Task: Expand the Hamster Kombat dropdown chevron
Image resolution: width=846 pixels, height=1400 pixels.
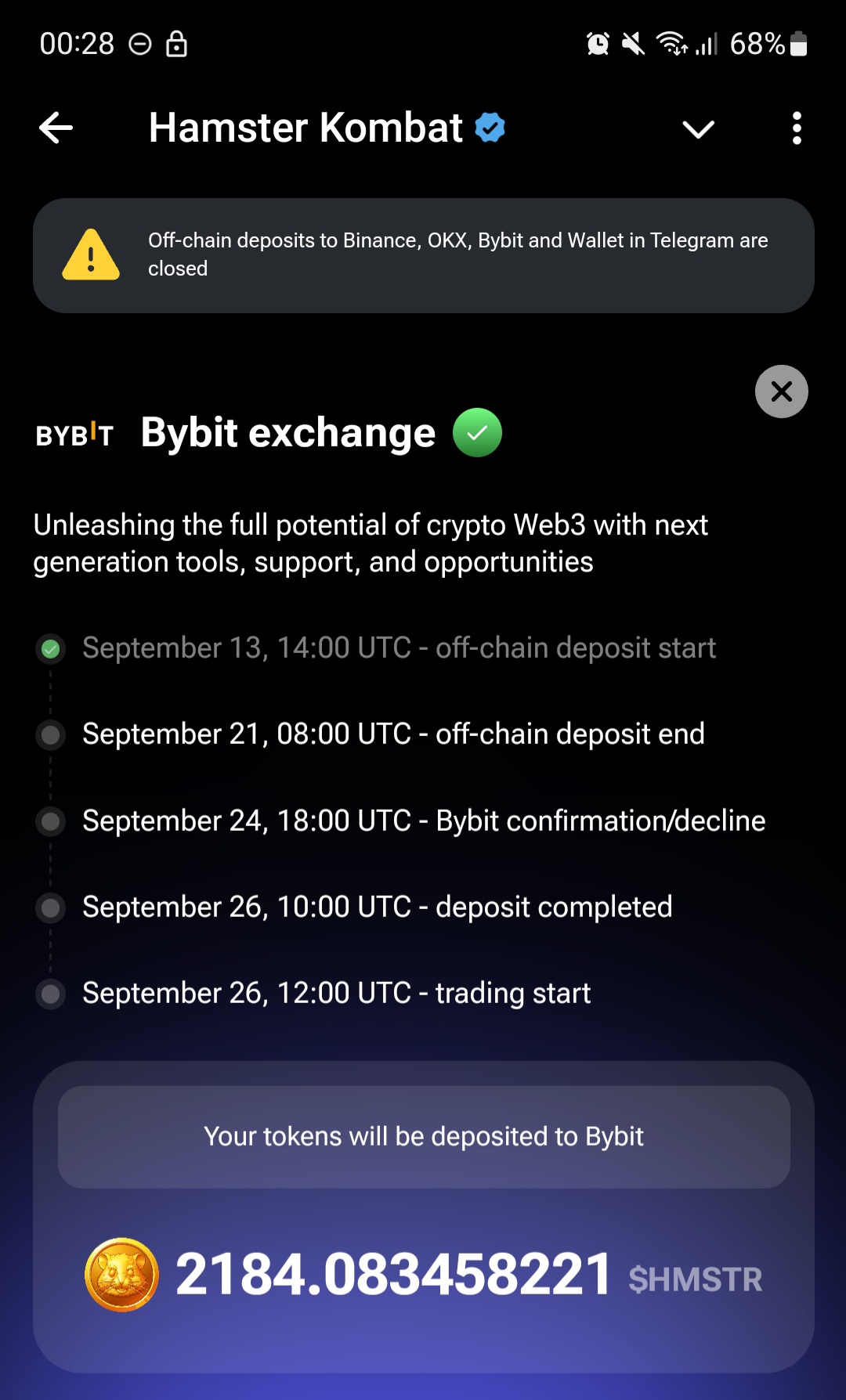Action: [698, 129]
